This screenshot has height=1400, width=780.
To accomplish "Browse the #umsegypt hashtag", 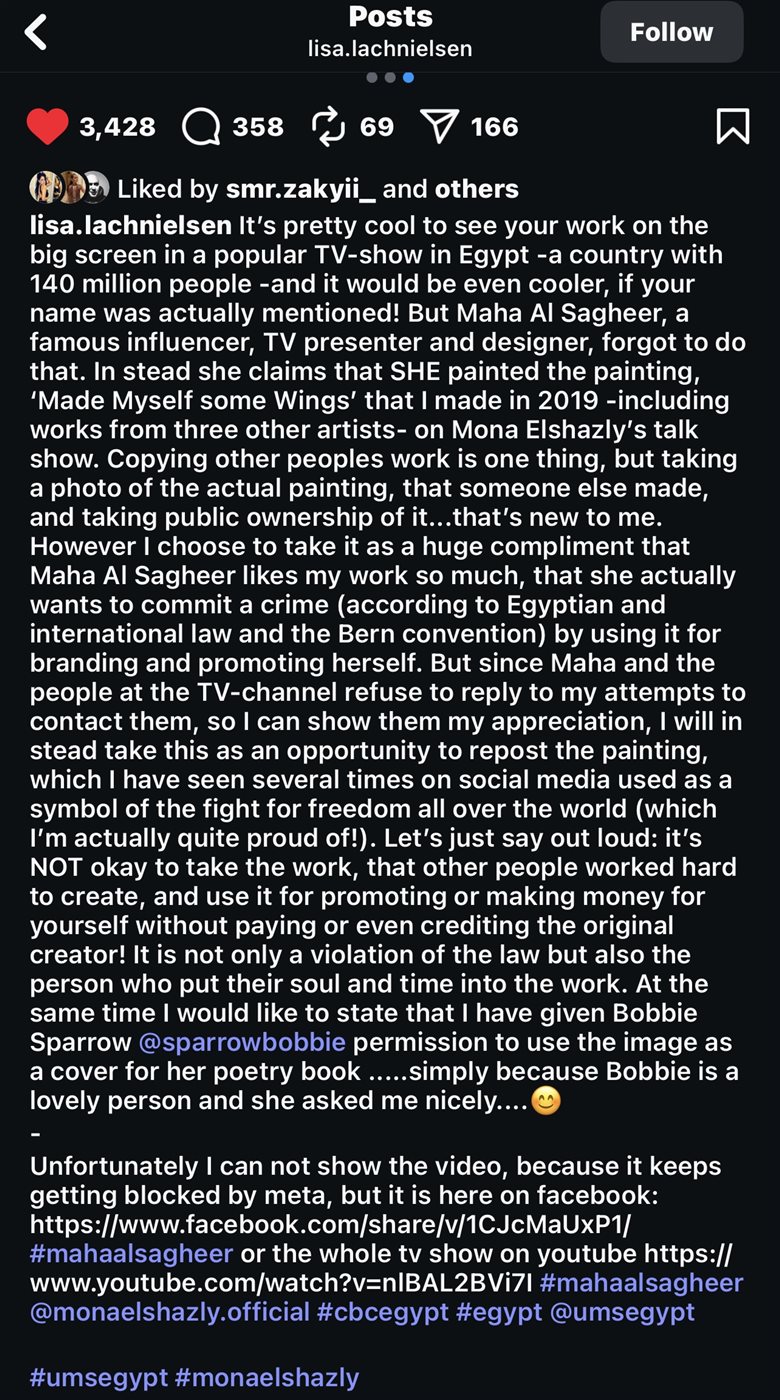I will click(x=98, y=1377).
